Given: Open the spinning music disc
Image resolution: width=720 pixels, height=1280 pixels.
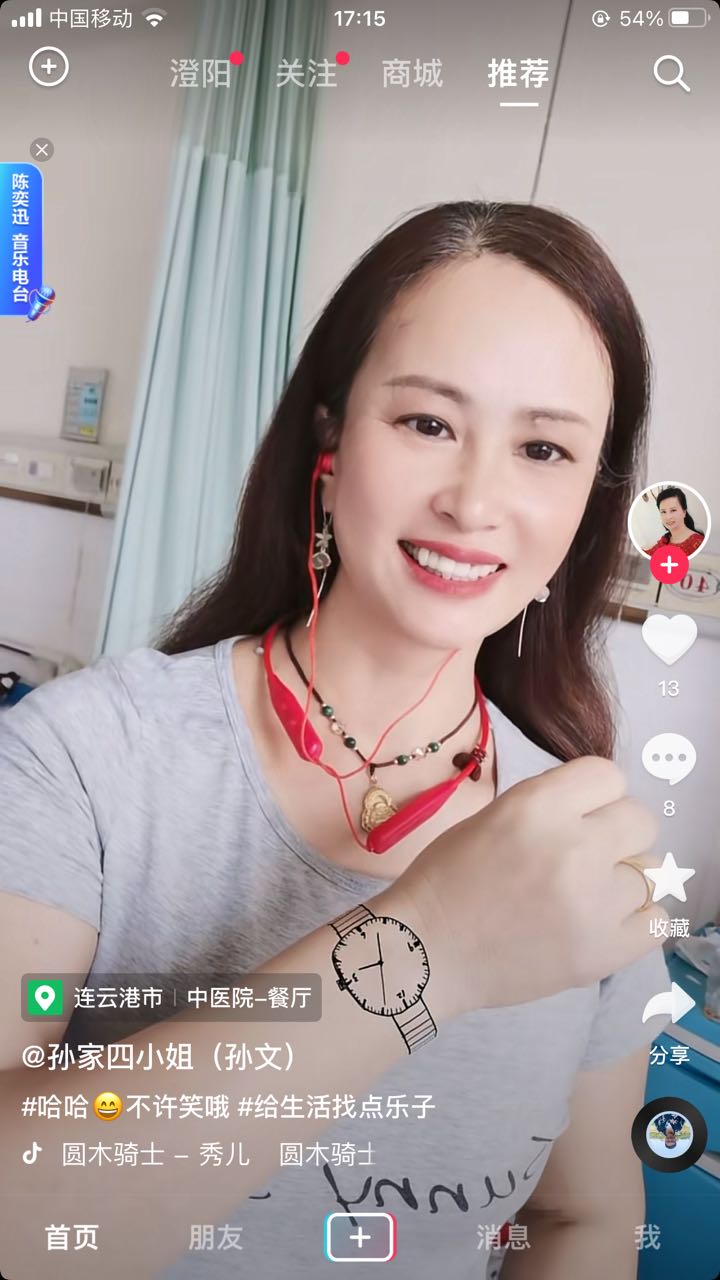Looking at the screenshot, I should 669,1134.
